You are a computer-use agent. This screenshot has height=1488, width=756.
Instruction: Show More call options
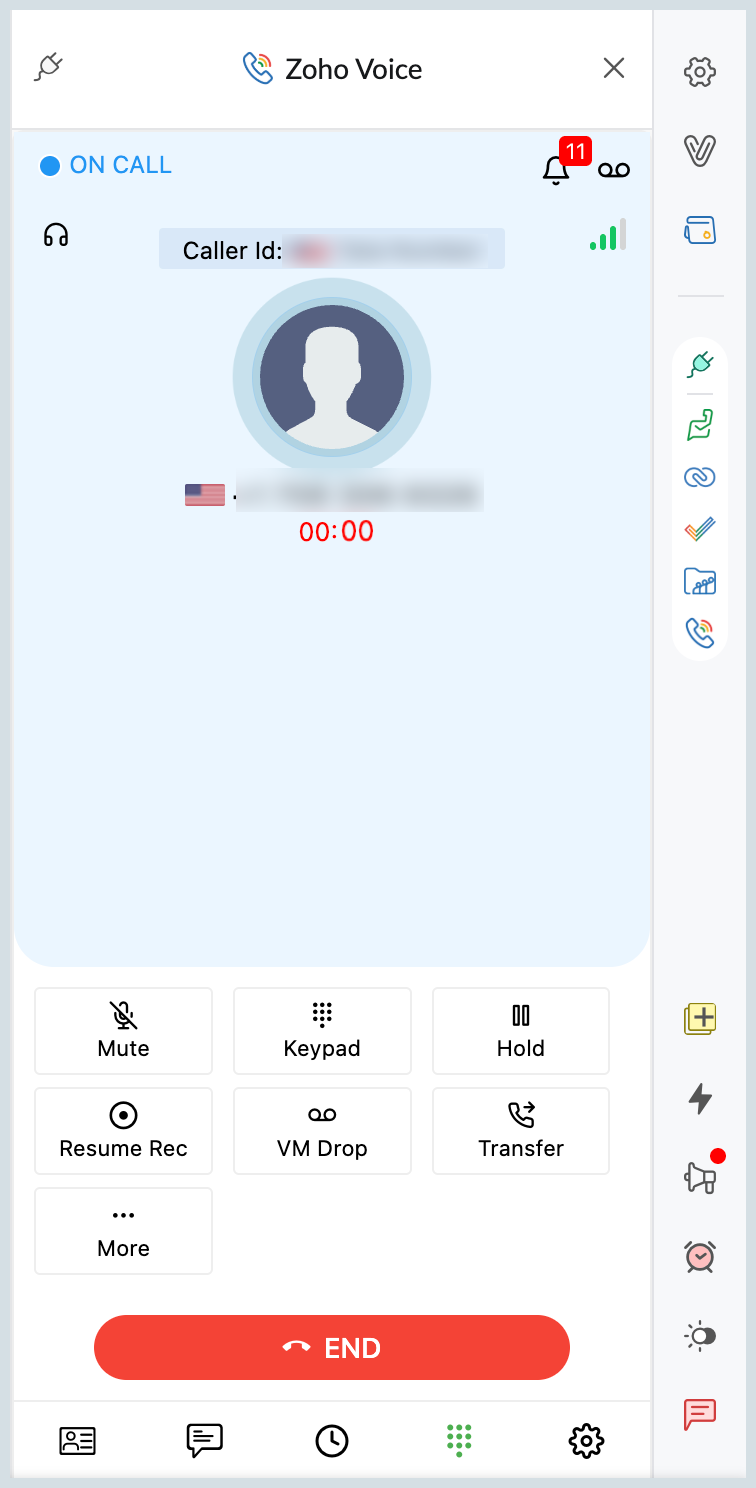(x=123, y=1230)
